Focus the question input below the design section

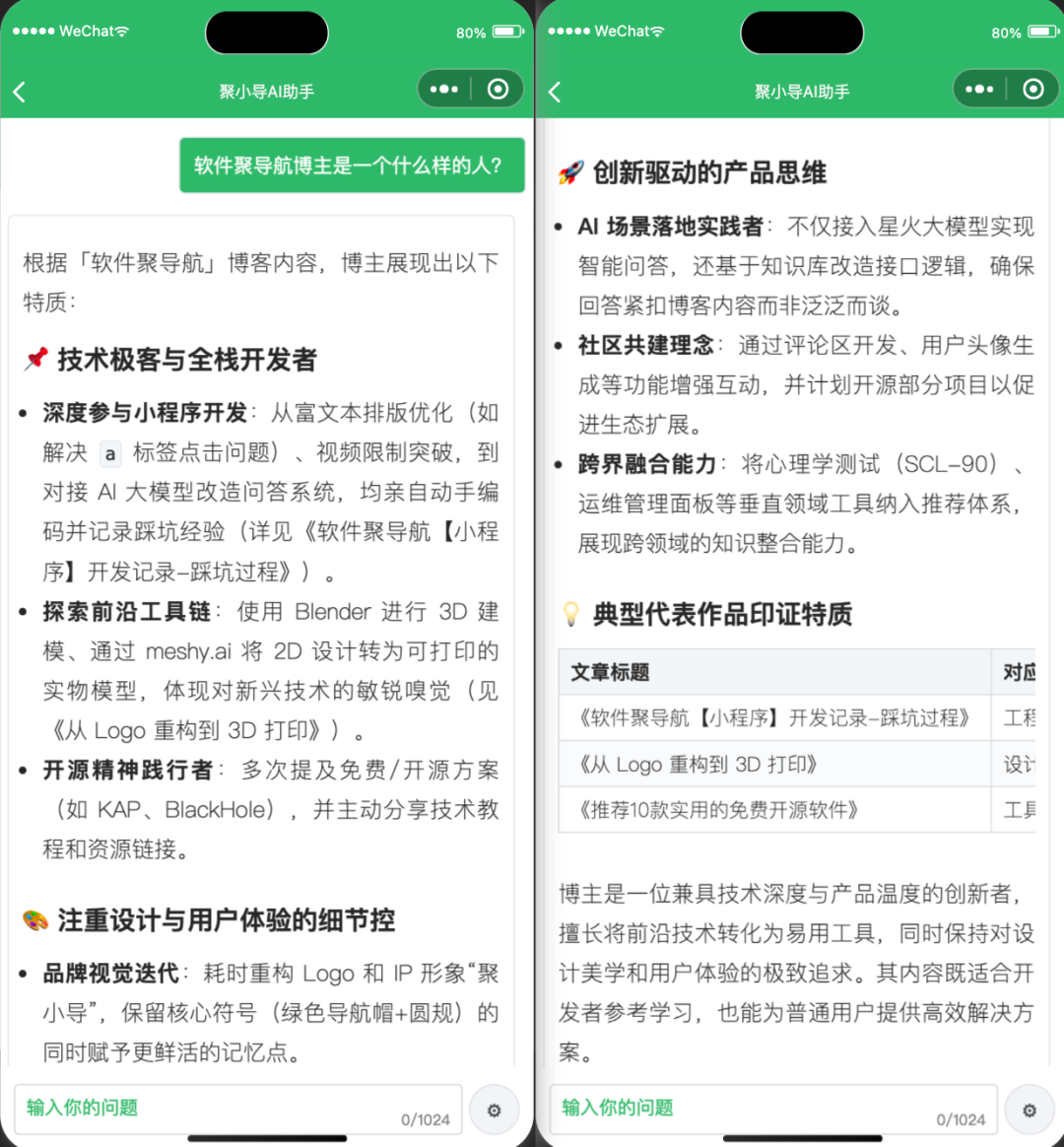(x=238, y=1109)
